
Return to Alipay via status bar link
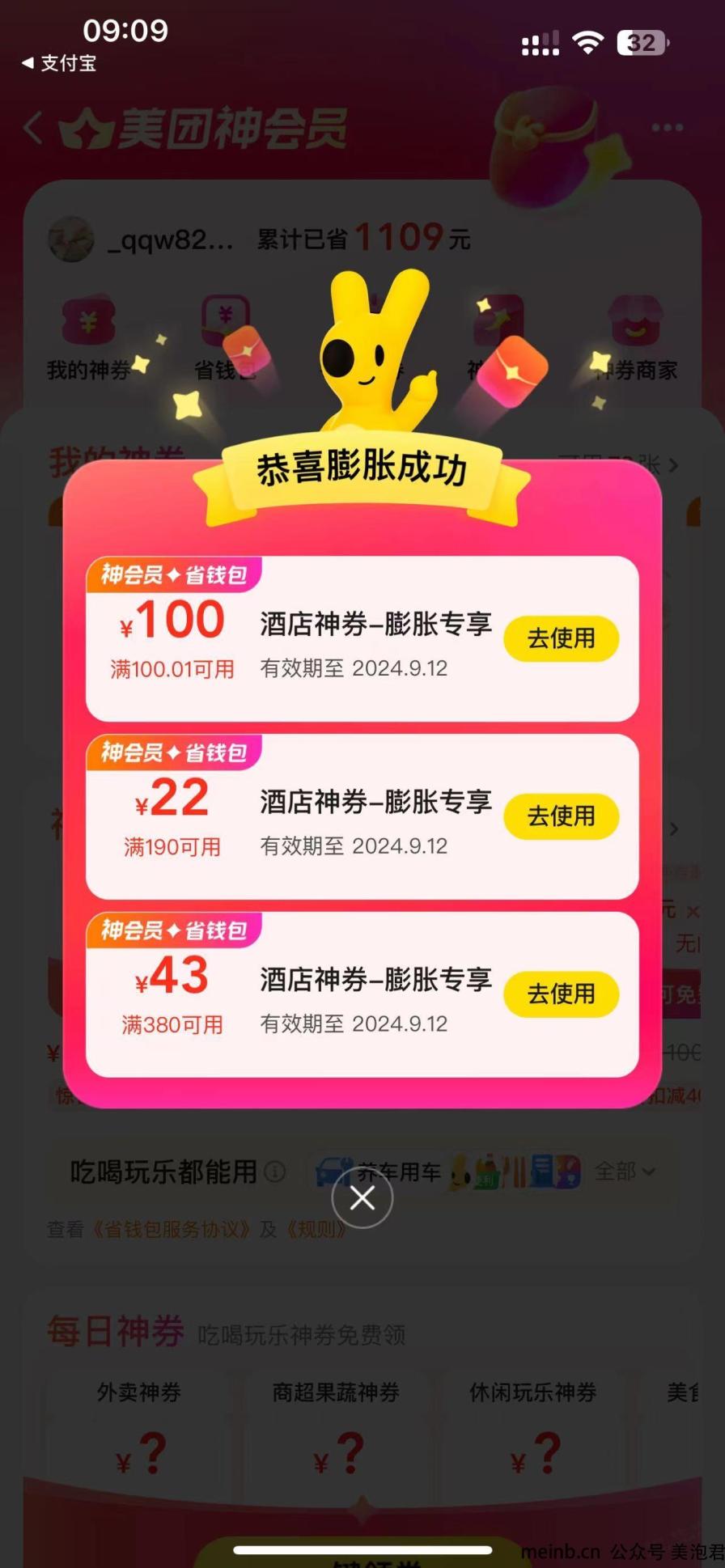tap(59, 63)
